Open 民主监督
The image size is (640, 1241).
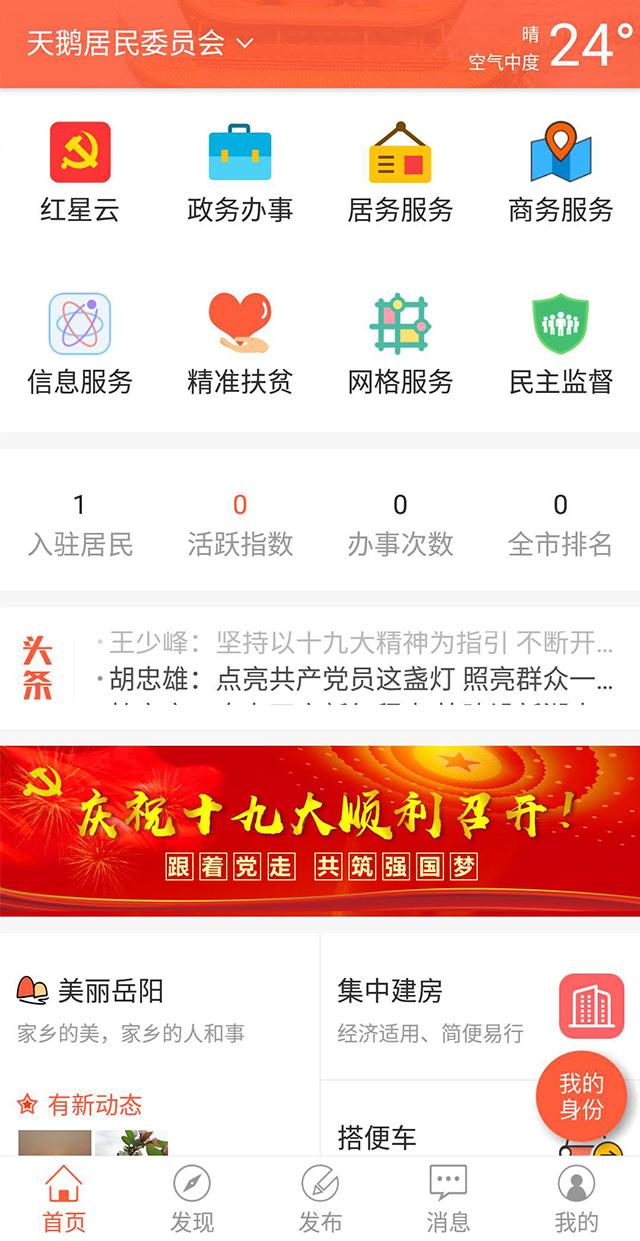tap(560, 342)
